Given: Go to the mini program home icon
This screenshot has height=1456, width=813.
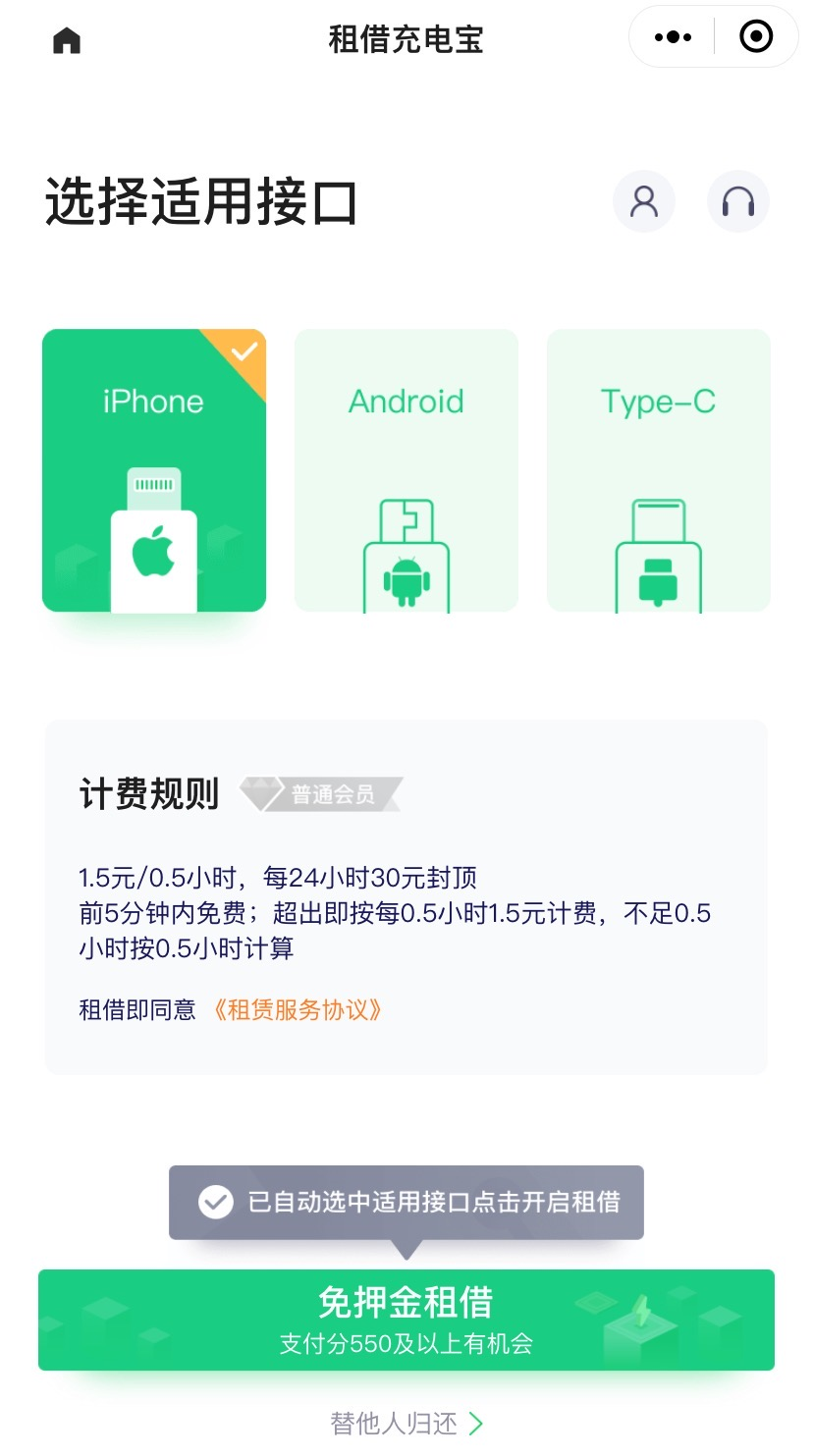Looking at the screenshot, I should pos(67,40).
